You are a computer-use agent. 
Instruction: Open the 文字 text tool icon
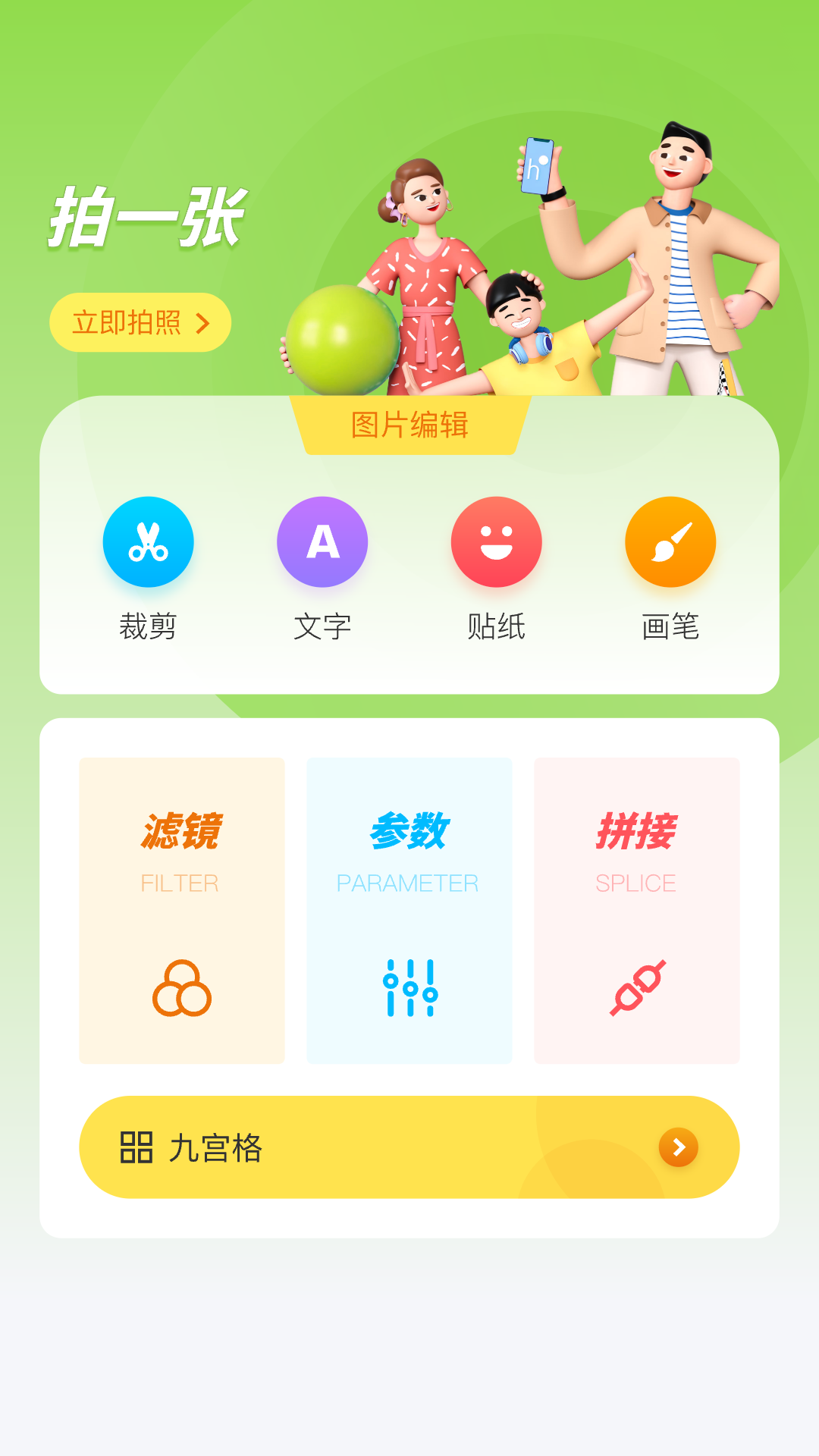pyautogui.click(x=322, y=541)
